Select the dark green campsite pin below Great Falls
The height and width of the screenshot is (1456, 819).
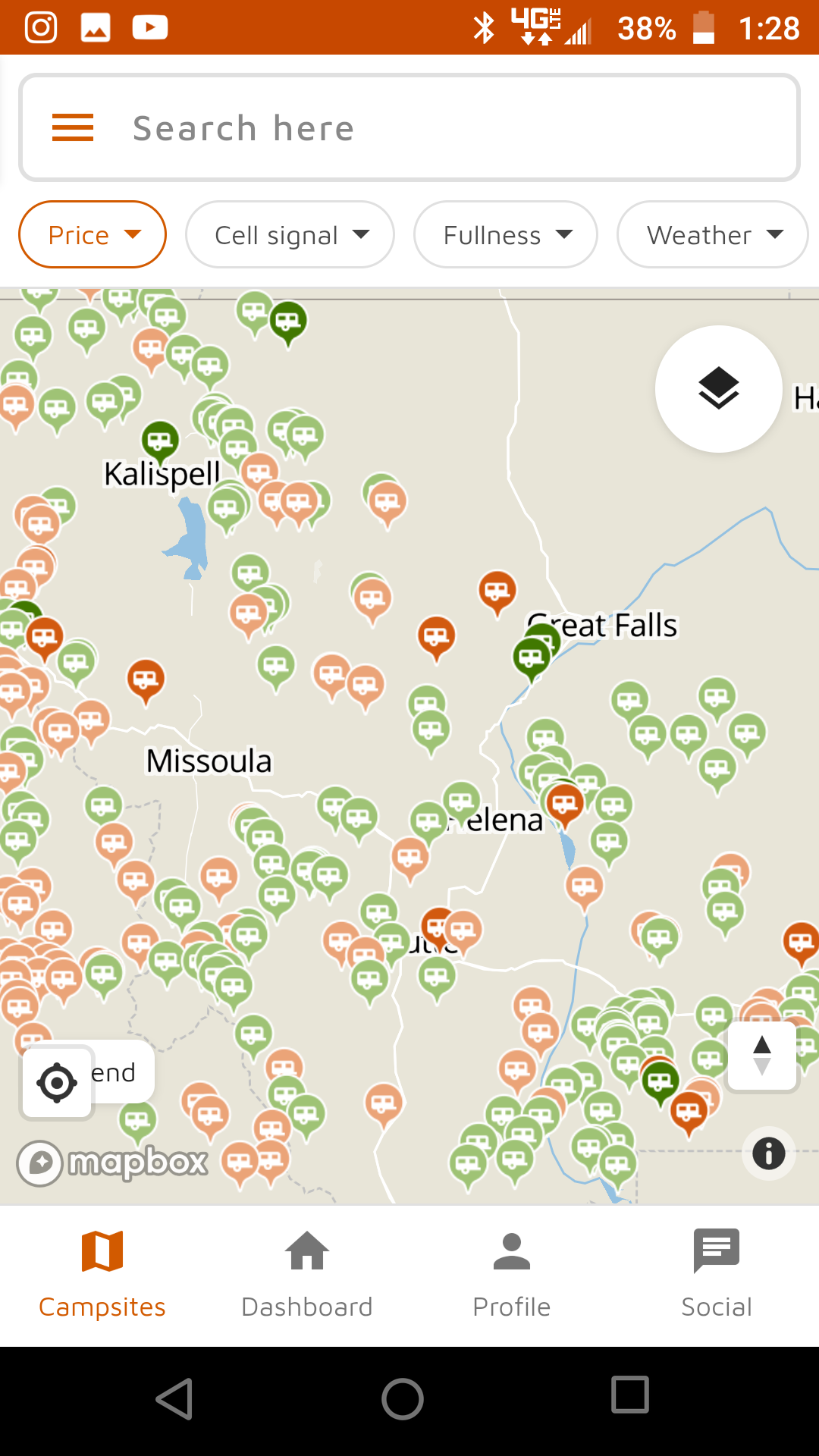[x=531, y=656]
